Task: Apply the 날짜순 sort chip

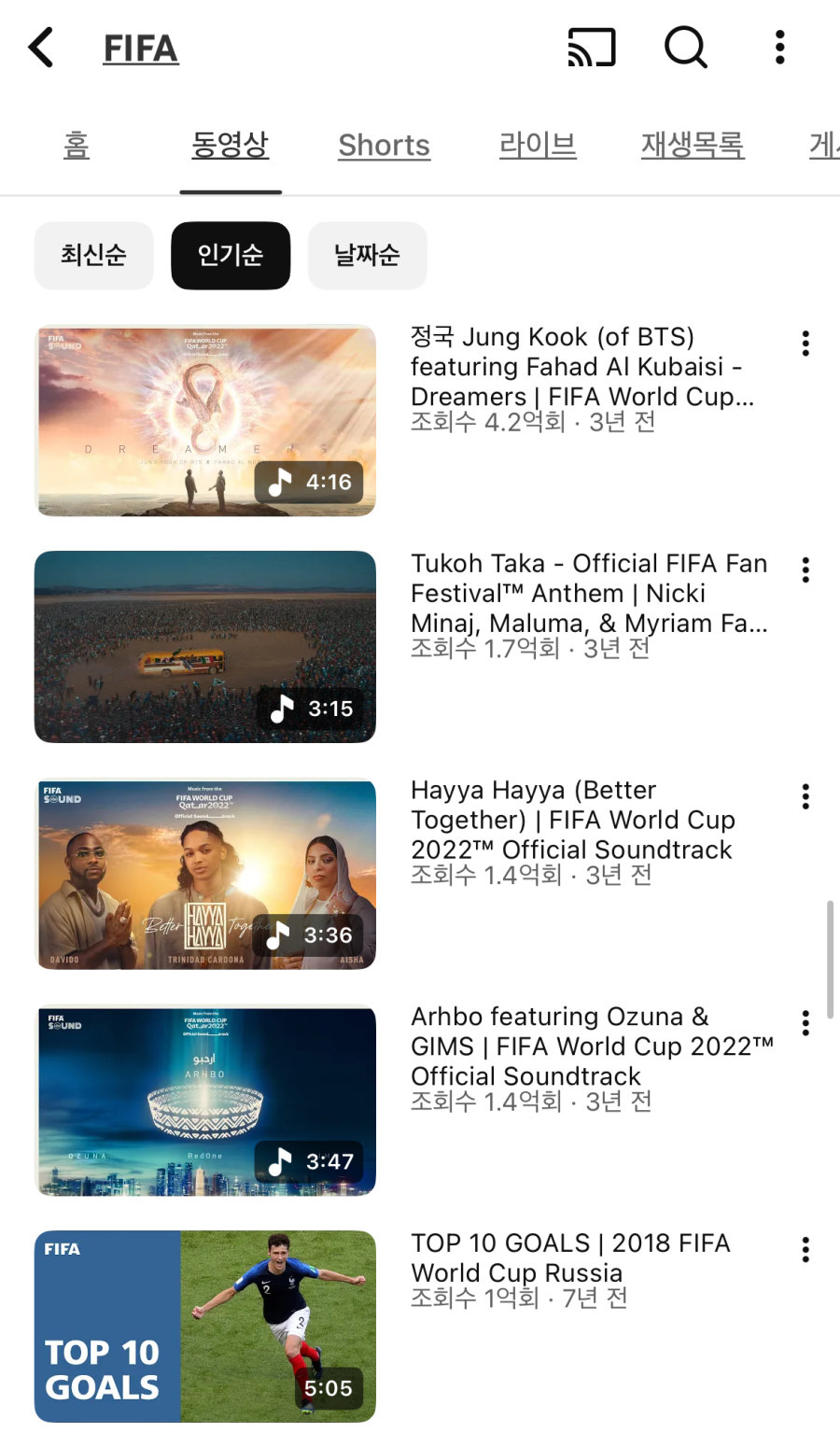Action: coord(367,255)
